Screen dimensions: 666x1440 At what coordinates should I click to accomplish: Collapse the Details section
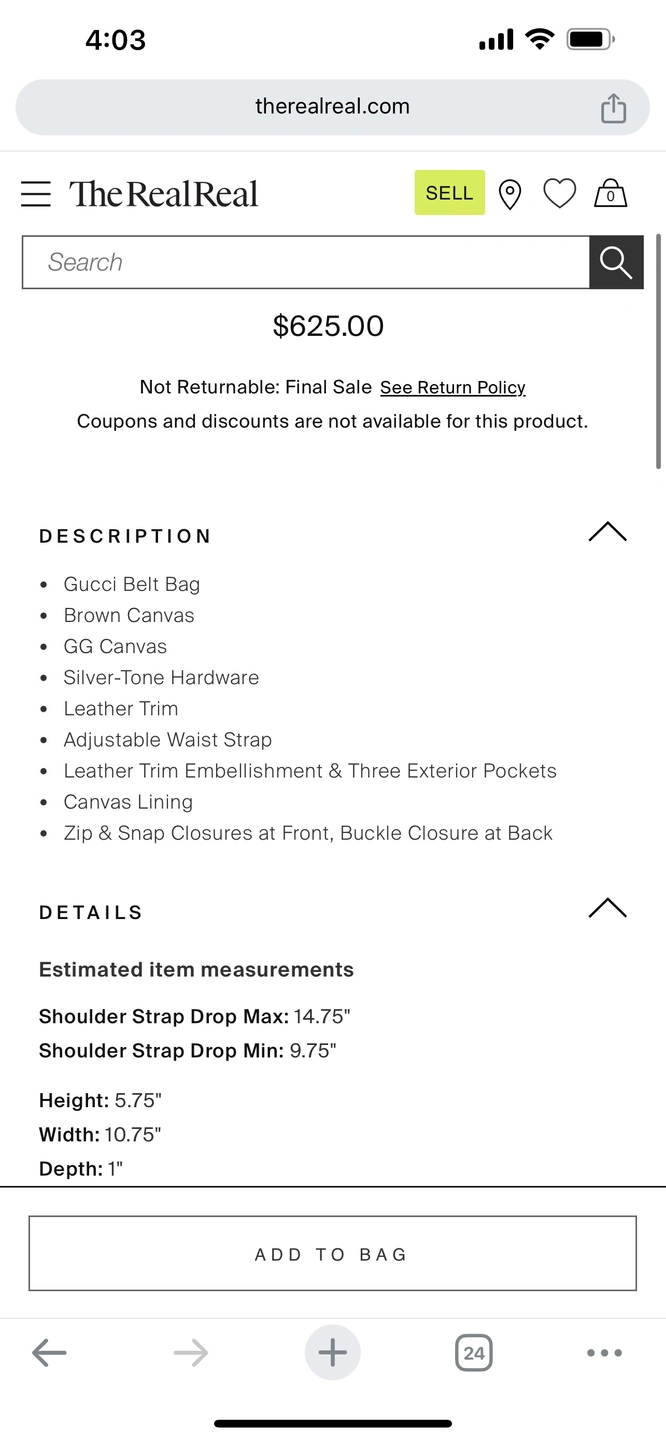tap(608, 908)
